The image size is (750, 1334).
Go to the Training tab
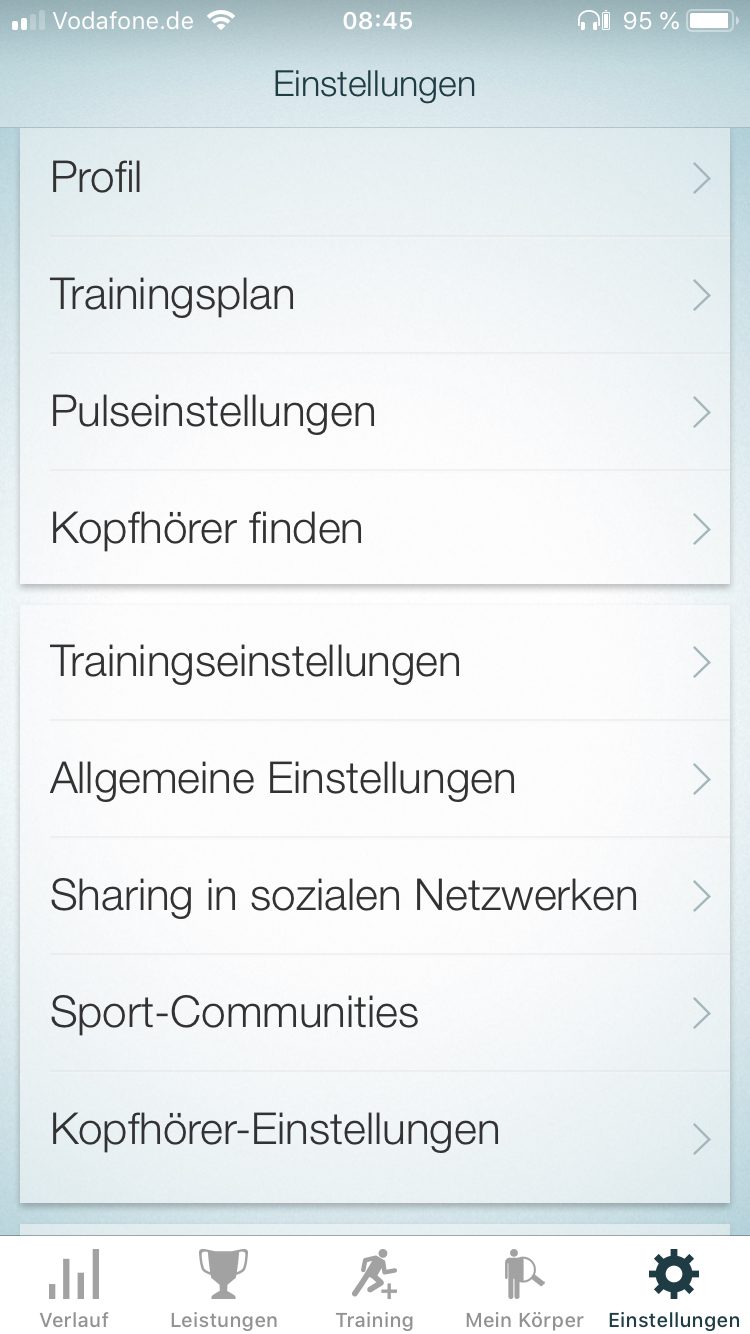(x=374, y=1289)
